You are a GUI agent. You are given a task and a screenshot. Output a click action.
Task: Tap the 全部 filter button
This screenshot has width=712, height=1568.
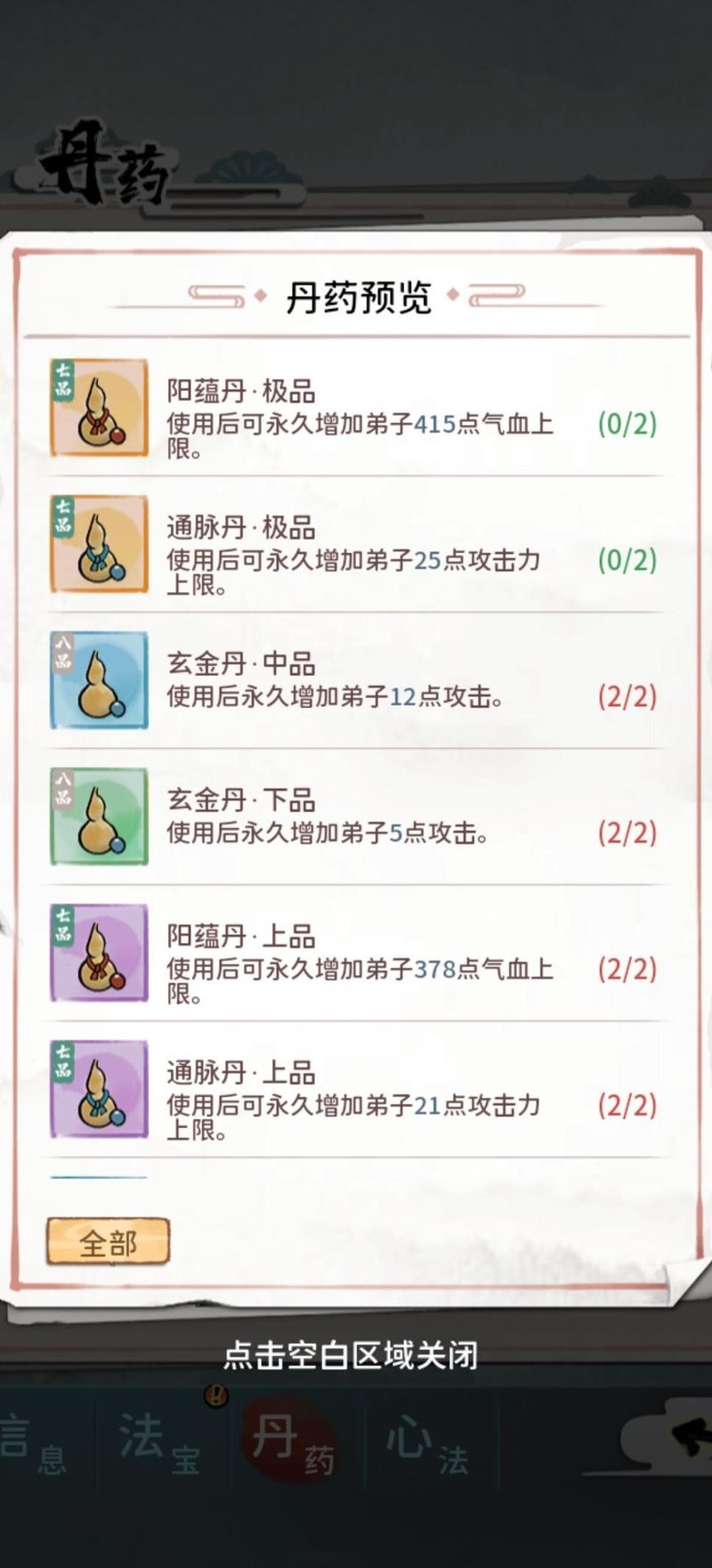point(108,1241)
